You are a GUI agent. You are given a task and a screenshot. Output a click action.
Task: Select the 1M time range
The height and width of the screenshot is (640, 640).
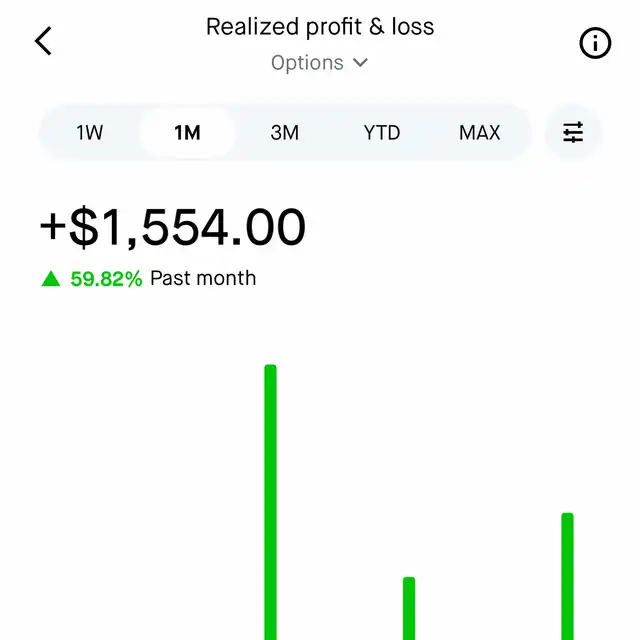pos(187,133)
